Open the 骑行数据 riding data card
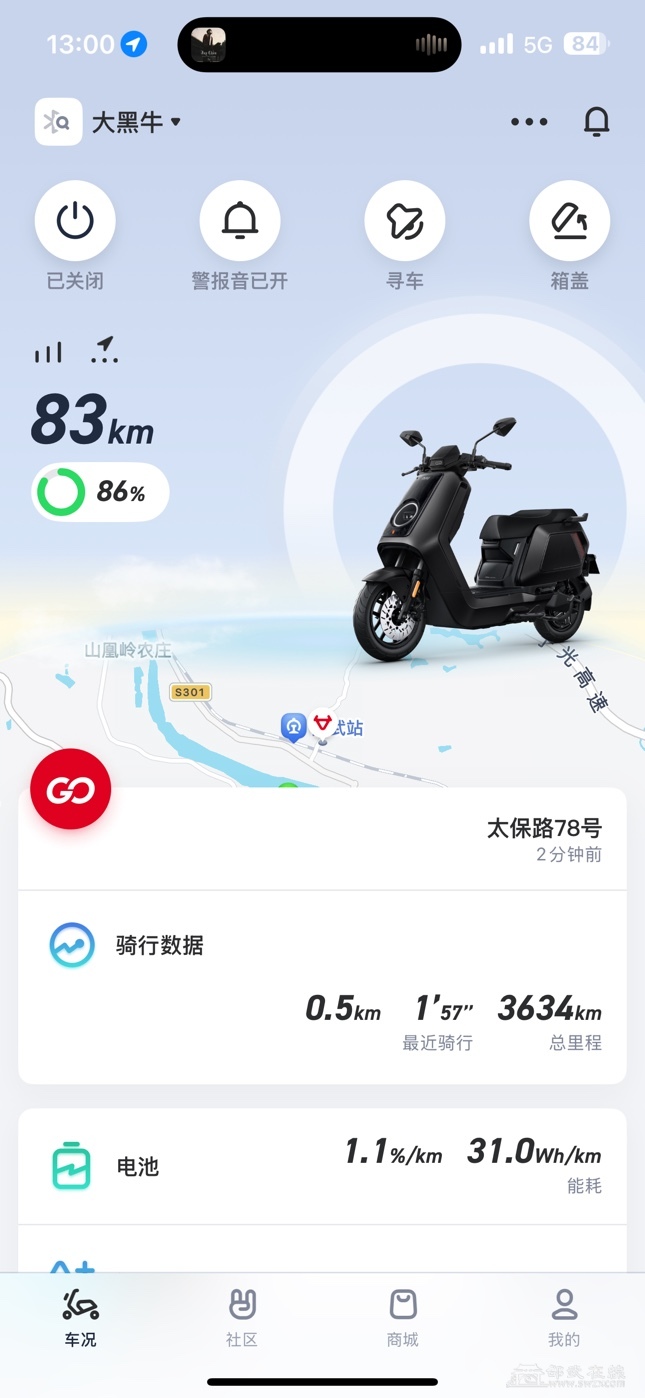The height and width of the screenshot is (1398, 645). pos(322,985)
